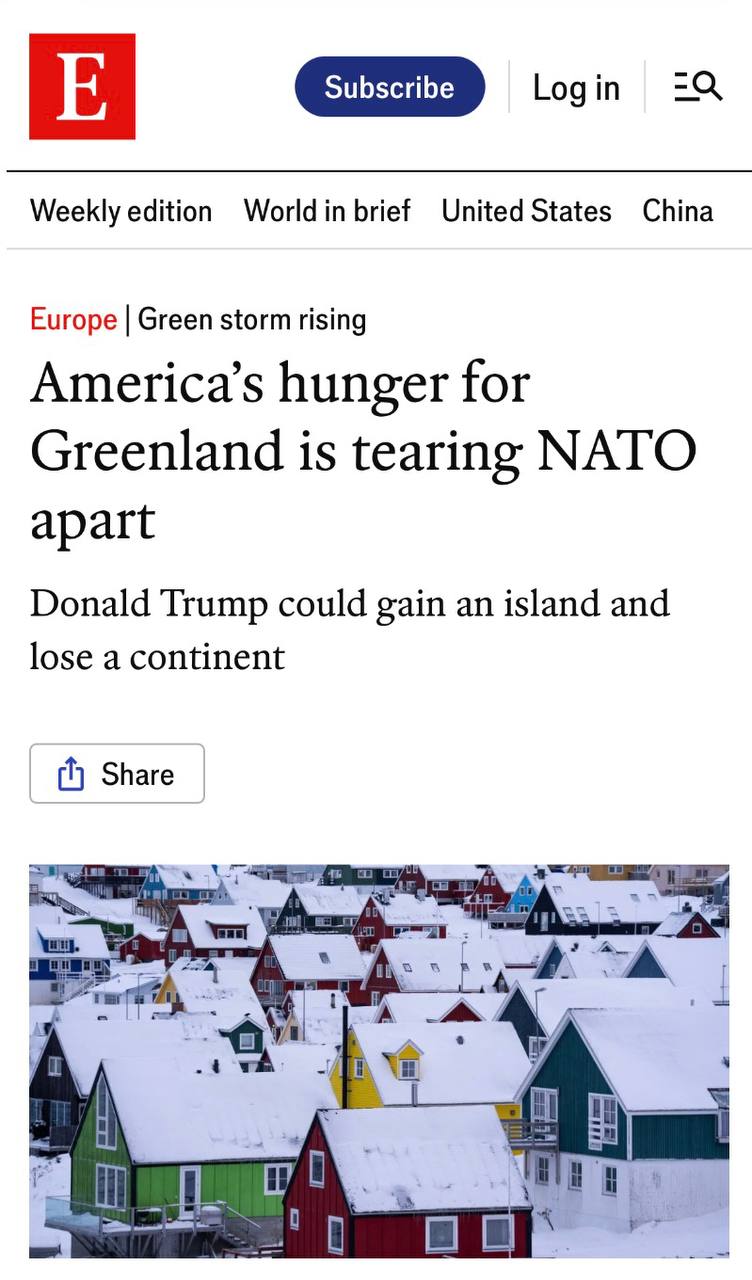
Task: Switch to Weekly edition section
Action: click(121, 211)
